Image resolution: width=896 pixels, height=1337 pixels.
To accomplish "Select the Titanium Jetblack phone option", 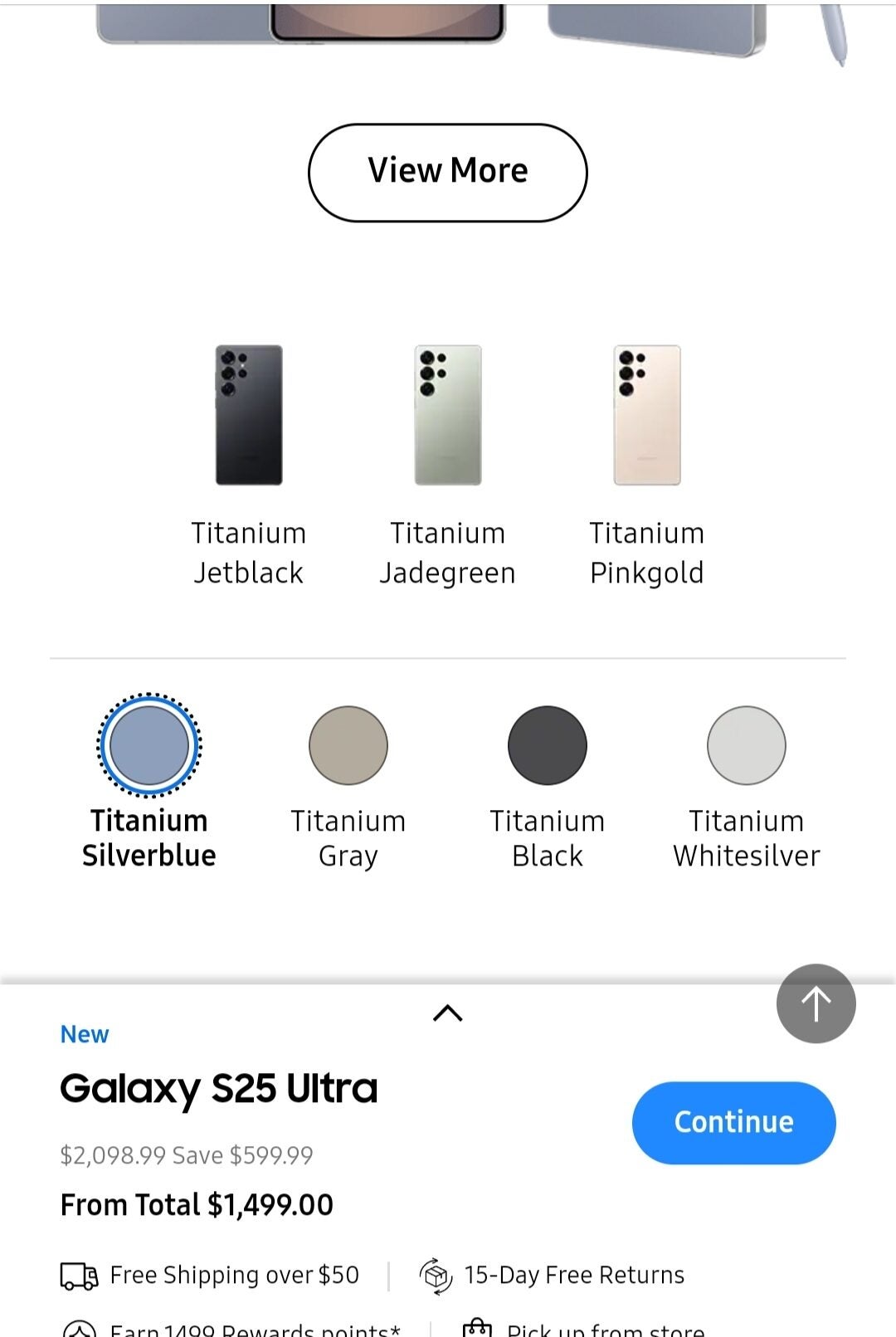I will click(249, 415).
